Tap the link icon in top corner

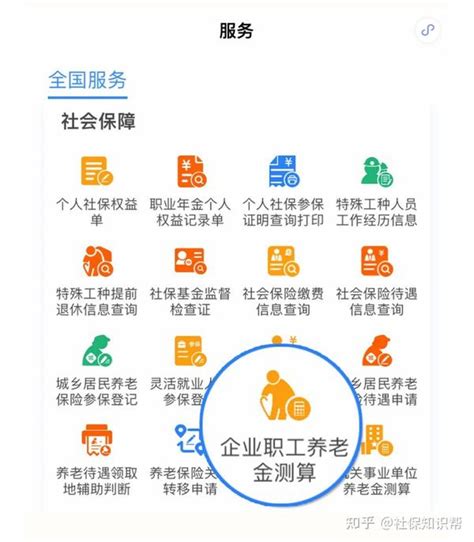[428, 30]
